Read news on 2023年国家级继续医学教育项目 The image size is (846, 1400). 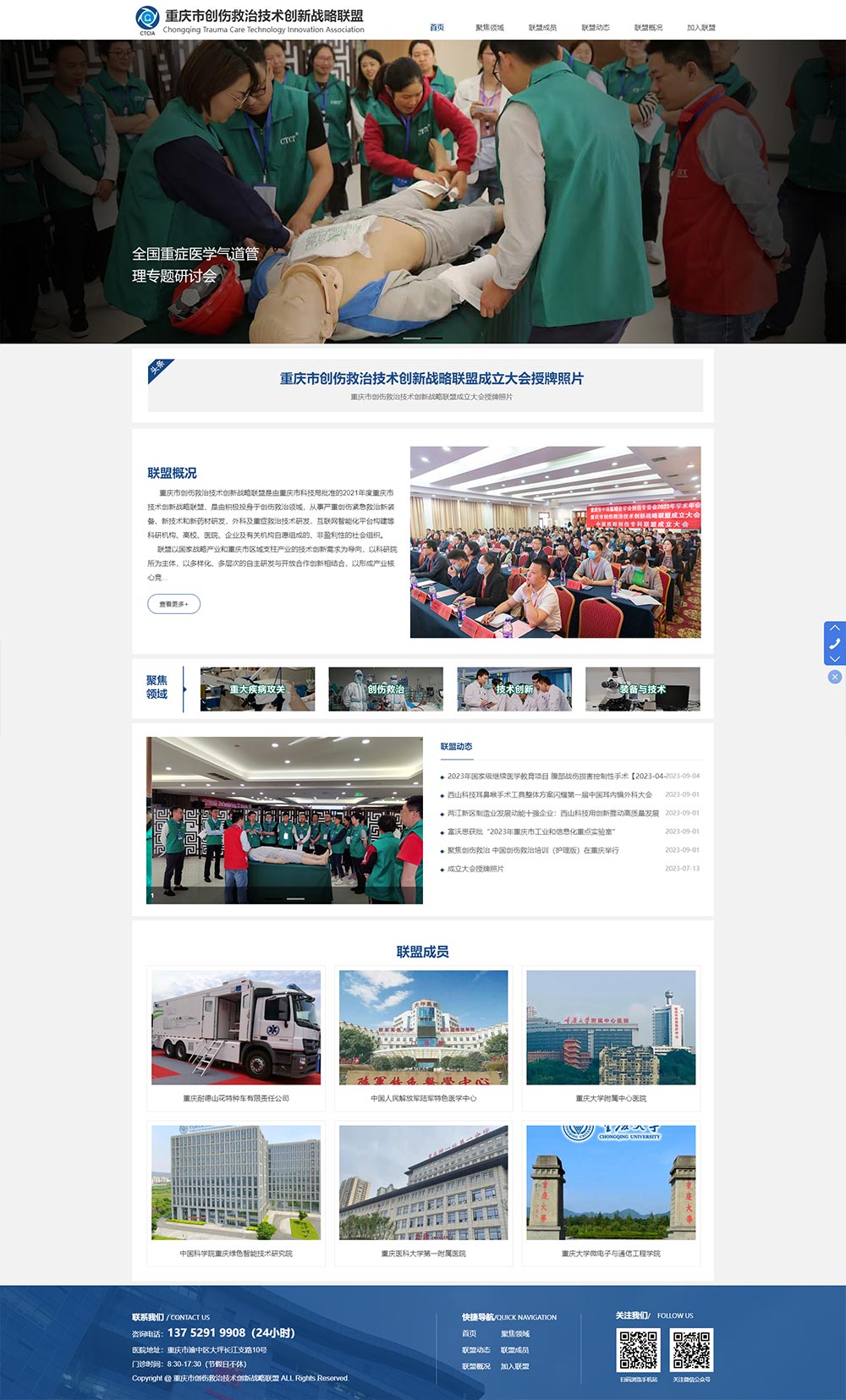pos(554,776)
